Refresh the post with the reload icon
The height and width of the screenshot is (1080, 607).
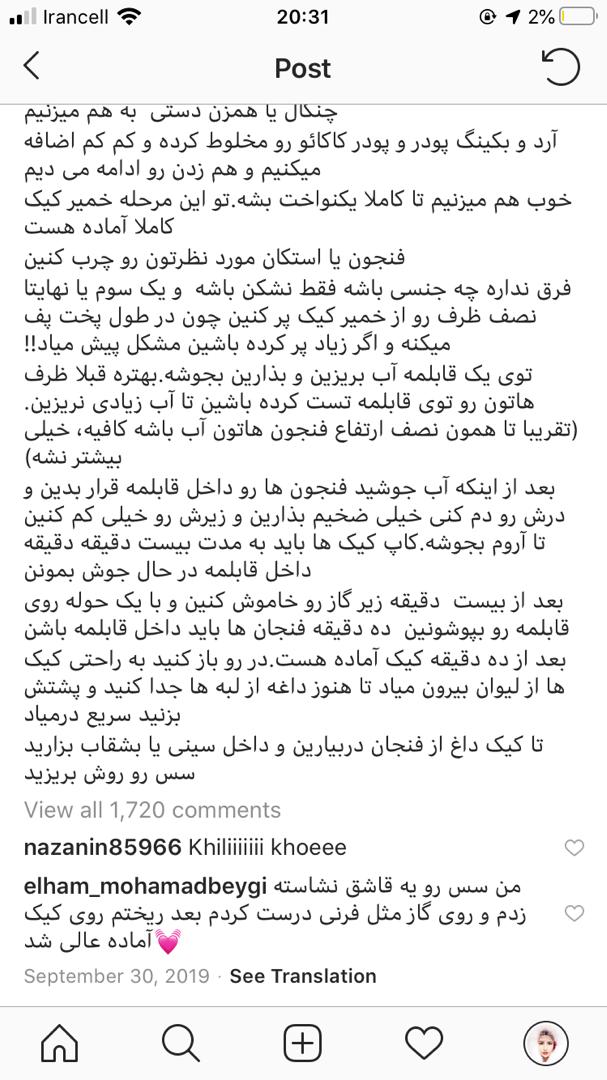(x=559, y=67)
